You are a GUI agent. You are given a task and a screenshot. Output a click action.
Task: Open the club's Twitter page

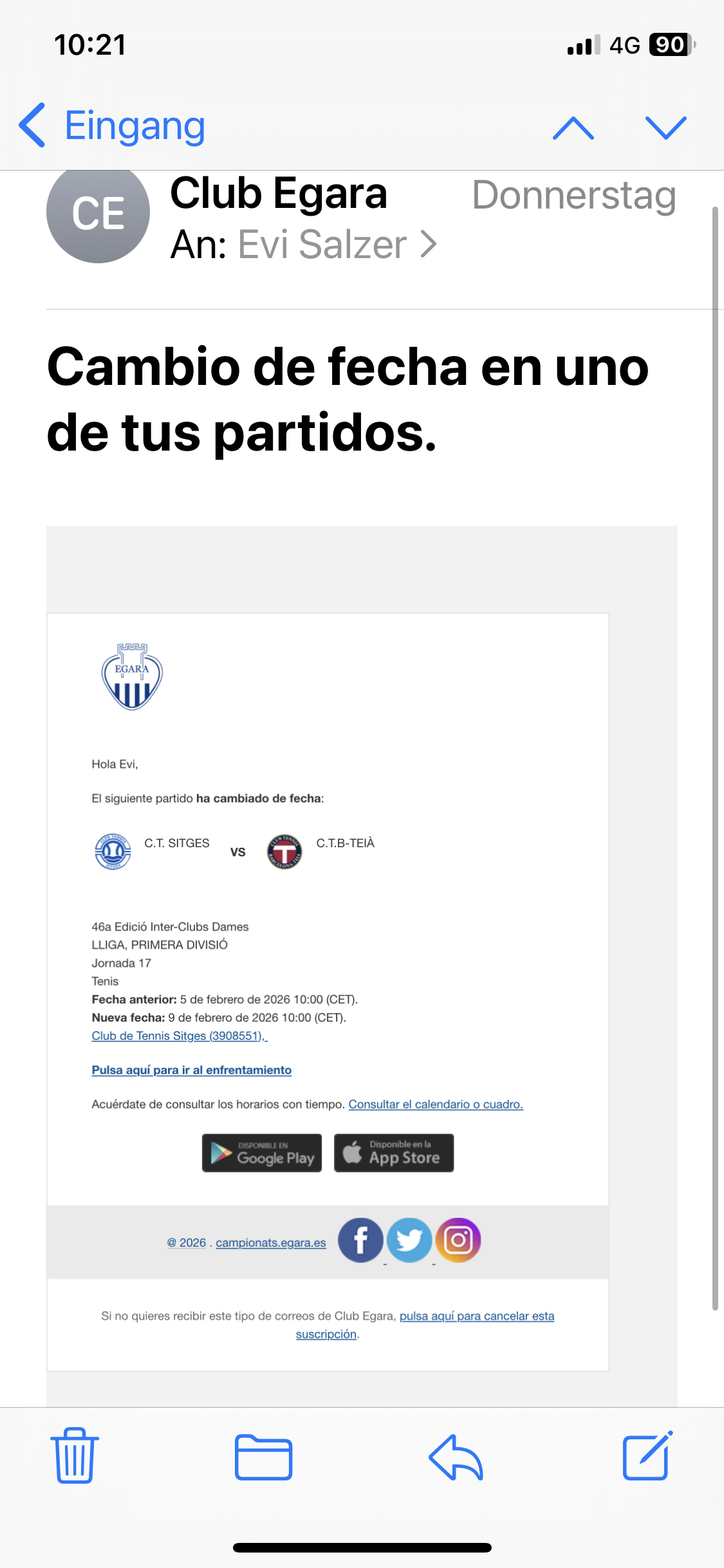coord(409,1240)
